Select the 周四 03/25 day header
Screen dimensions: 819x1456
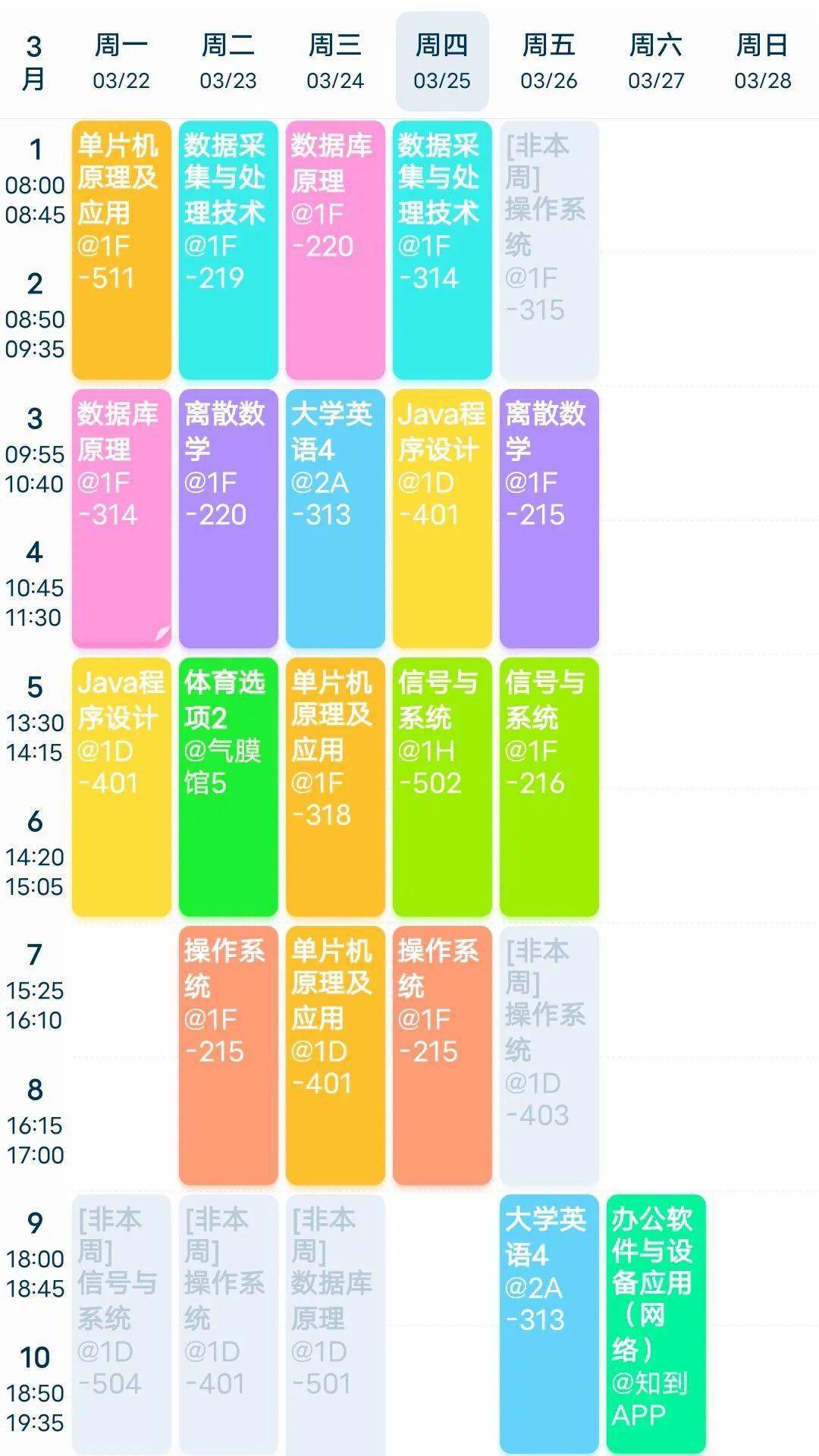(x=442, y=61)
